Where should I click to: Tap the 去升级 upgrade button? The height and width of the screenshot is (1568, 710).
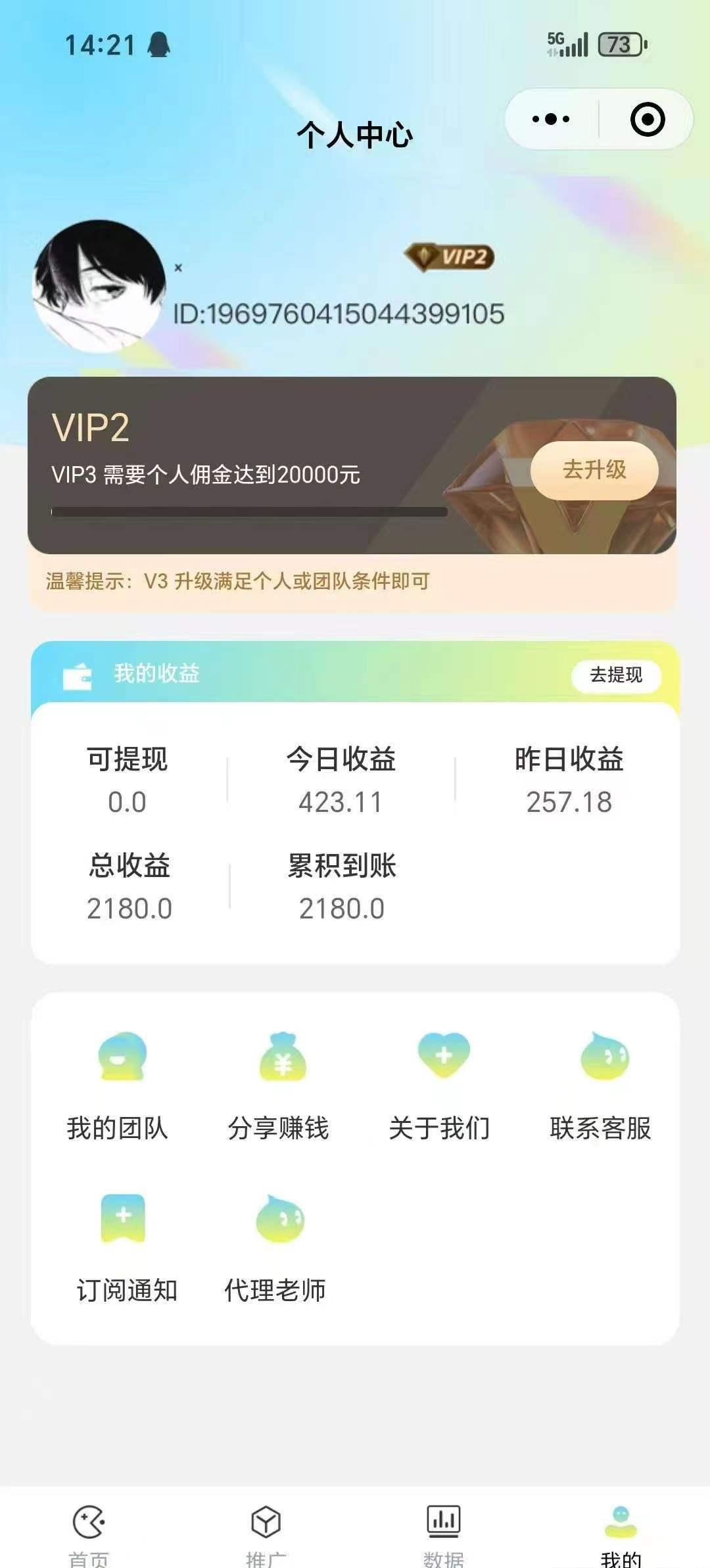594,470
